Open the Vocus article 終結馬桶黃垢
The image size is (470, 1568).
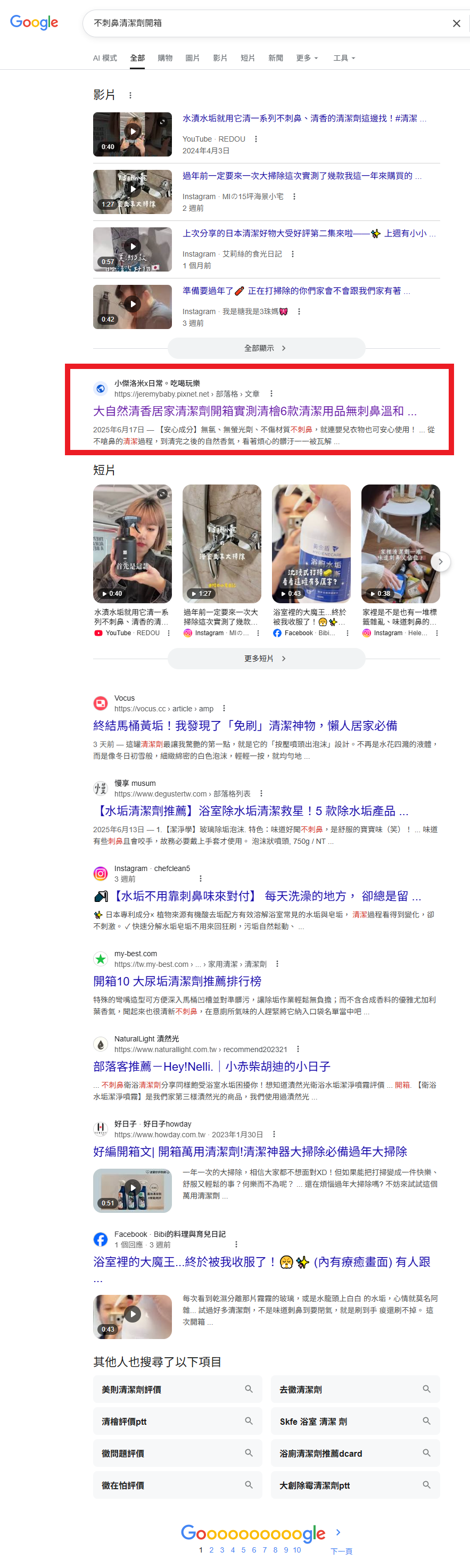tap(245, 726)
